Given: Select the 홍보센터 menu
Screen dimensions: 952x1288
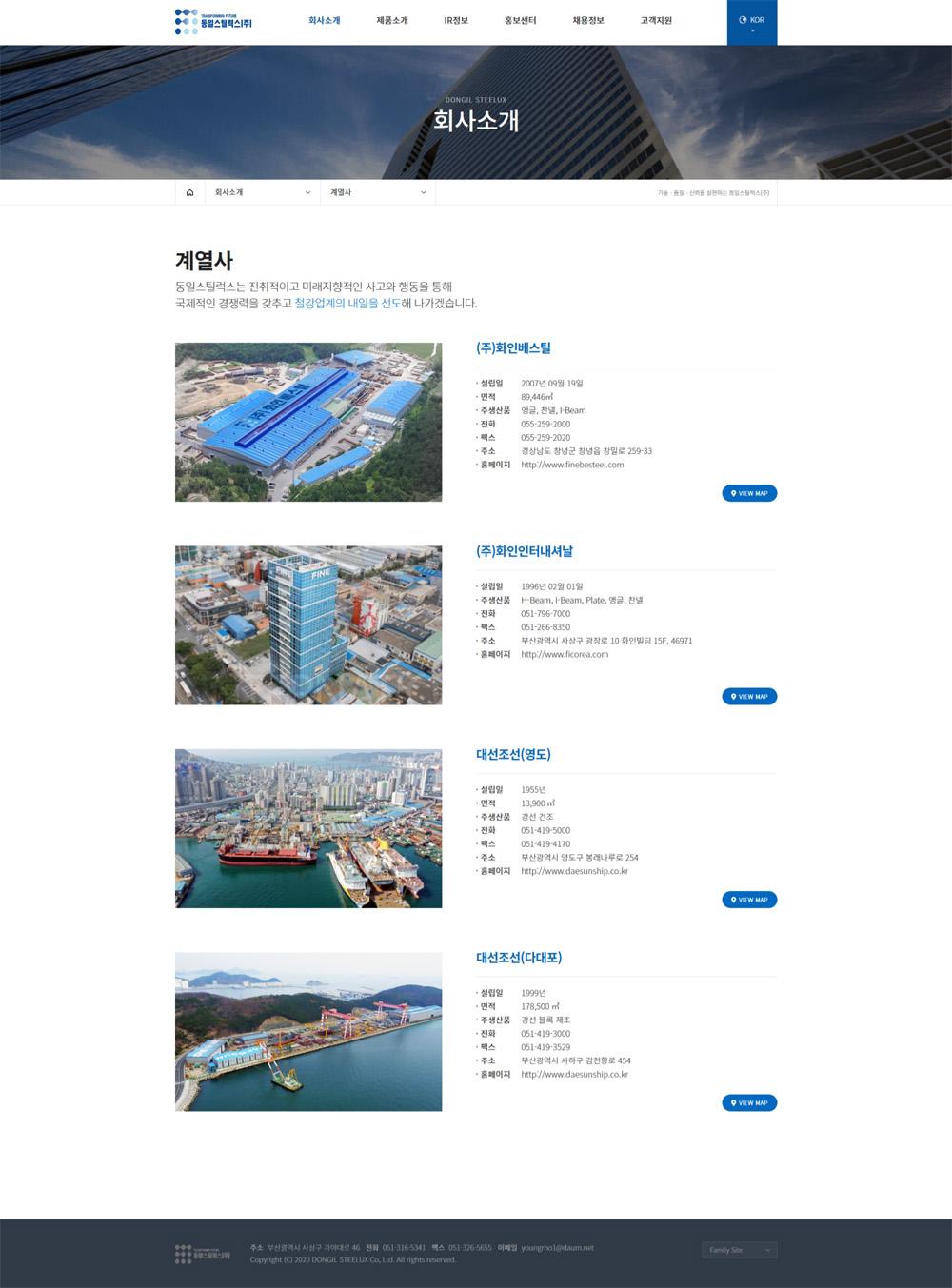Looking at the screenshot, I should pos(520,20).
